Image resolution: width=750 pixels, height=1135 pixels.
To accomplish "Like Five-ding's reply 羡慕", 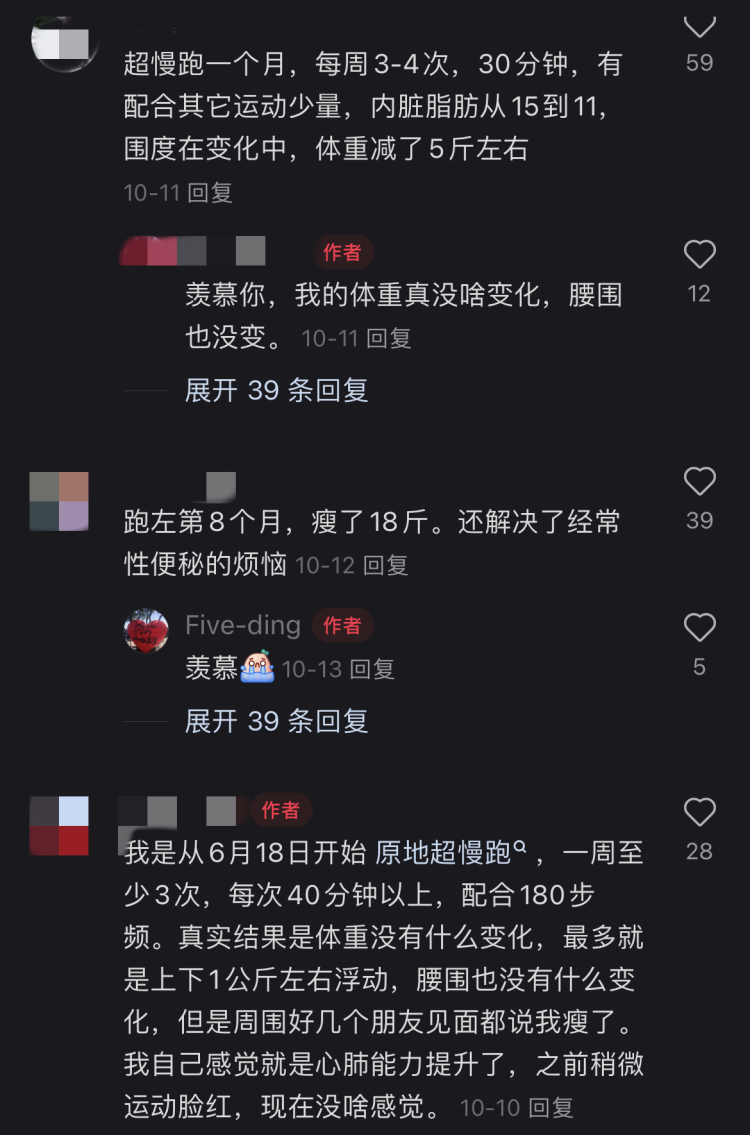I will [699, 628].
